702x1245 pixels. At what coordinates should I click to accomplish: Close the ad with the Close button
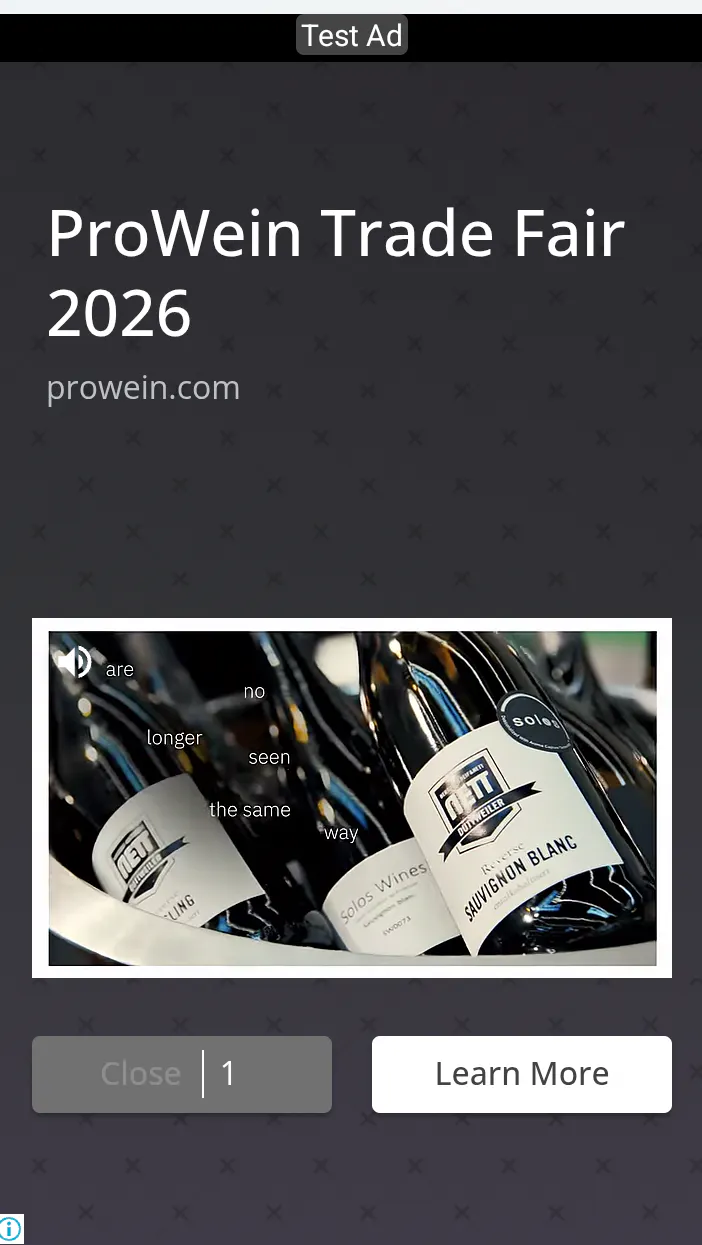(181, 1074)
